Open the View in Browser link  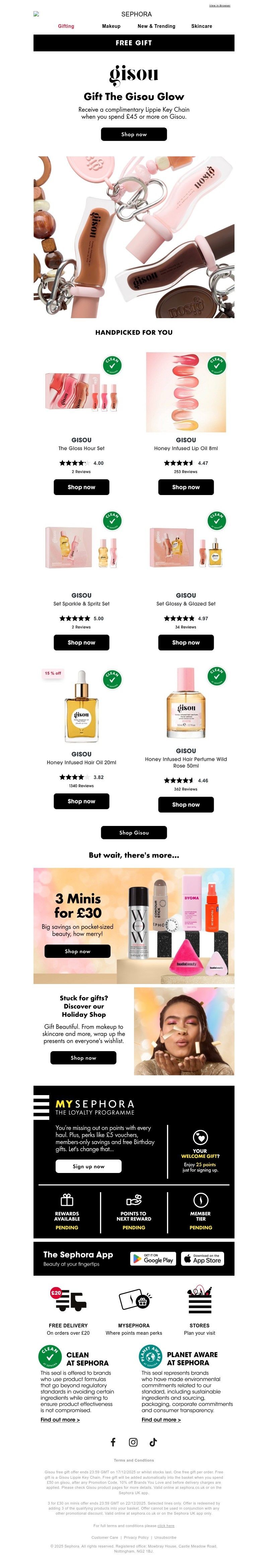tap(219, 5)
